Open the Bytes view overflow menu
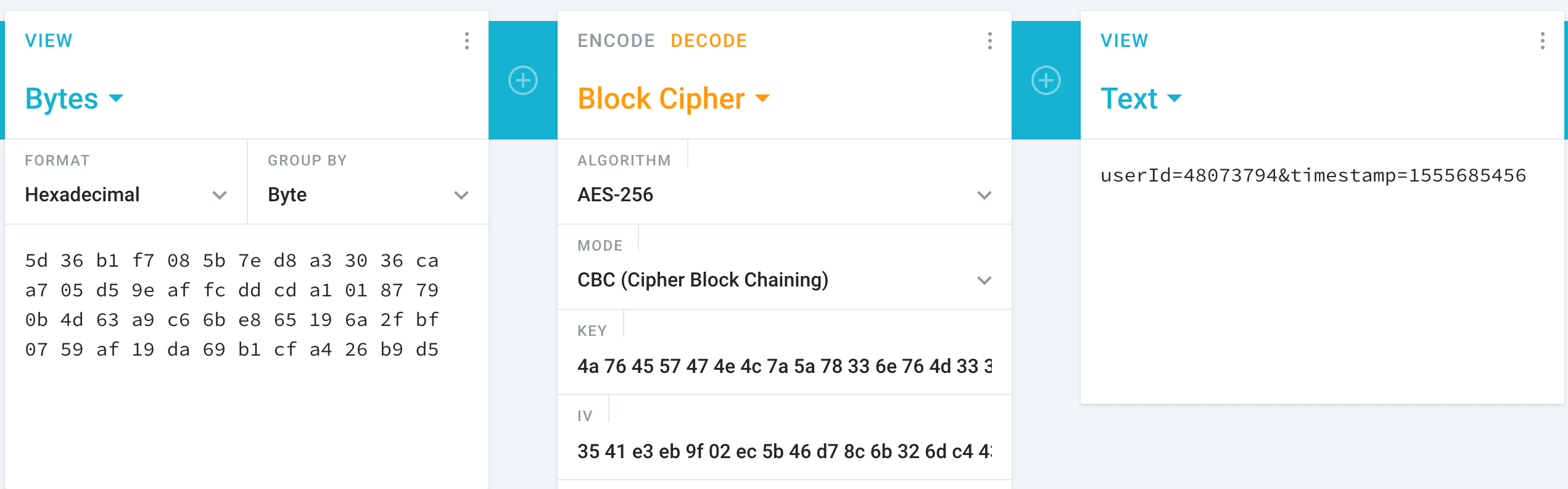The image size is (1568, 489). coord(467,41)
